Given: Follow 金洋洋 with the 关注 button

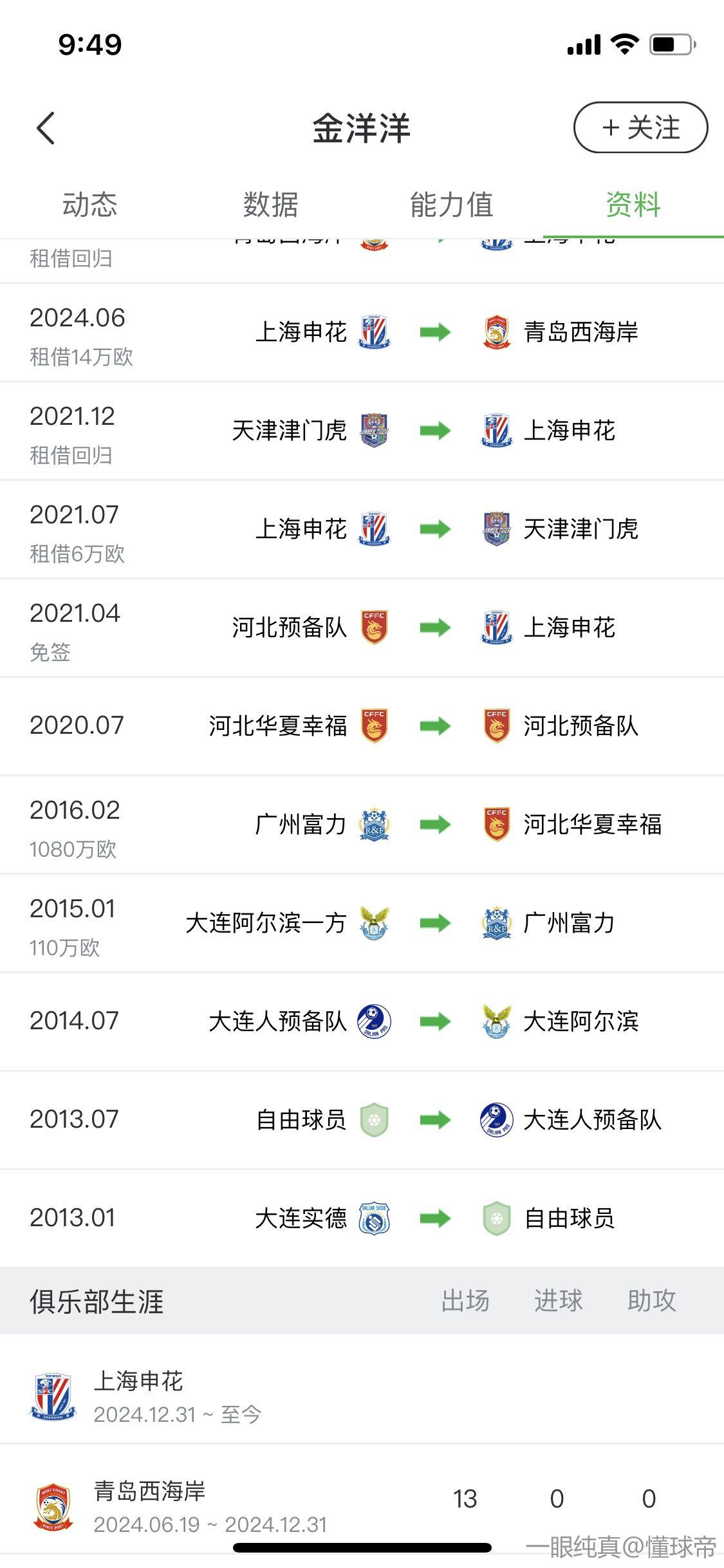Looking at the screenshot, I should click(640, 127).
